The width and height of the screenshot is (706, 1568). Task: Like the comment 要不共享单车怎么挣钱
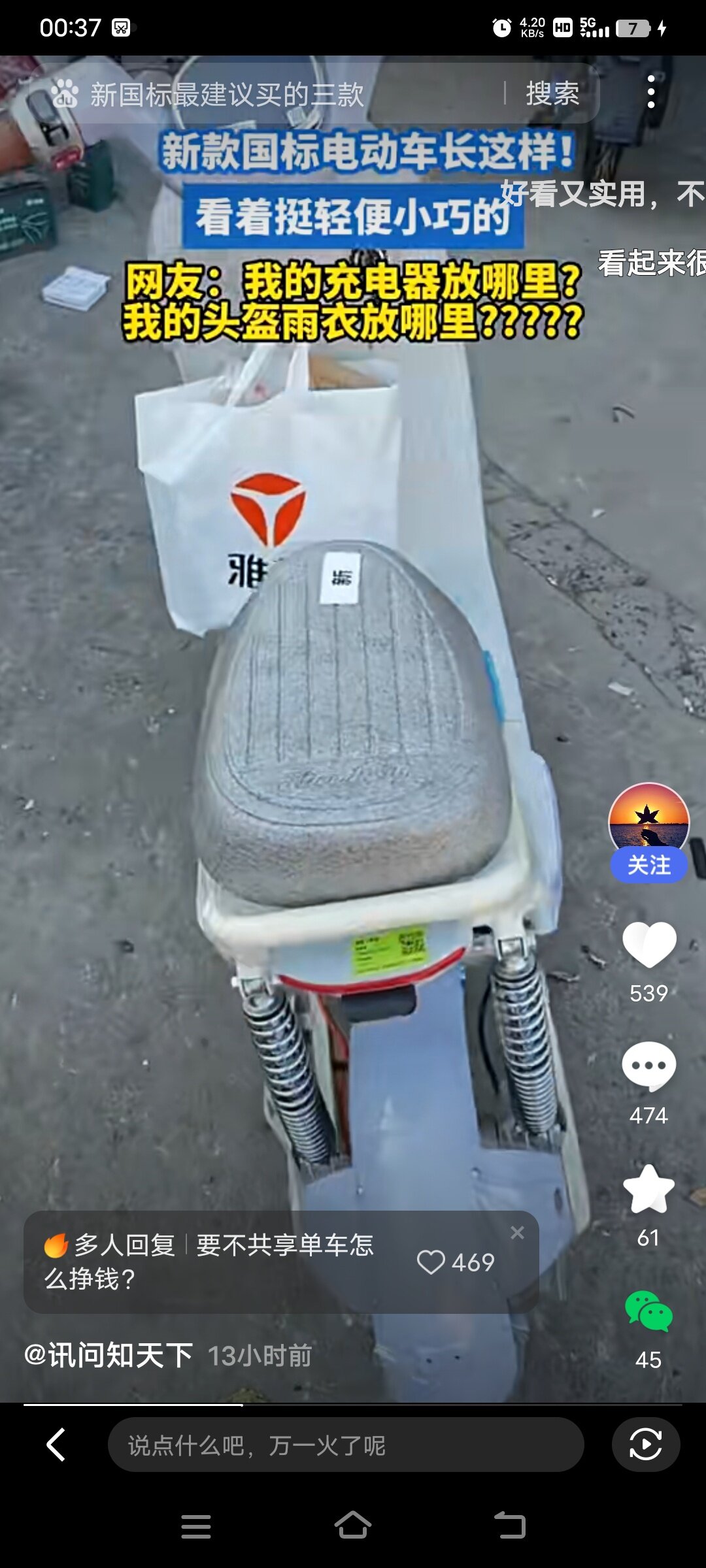point(431,1262)
